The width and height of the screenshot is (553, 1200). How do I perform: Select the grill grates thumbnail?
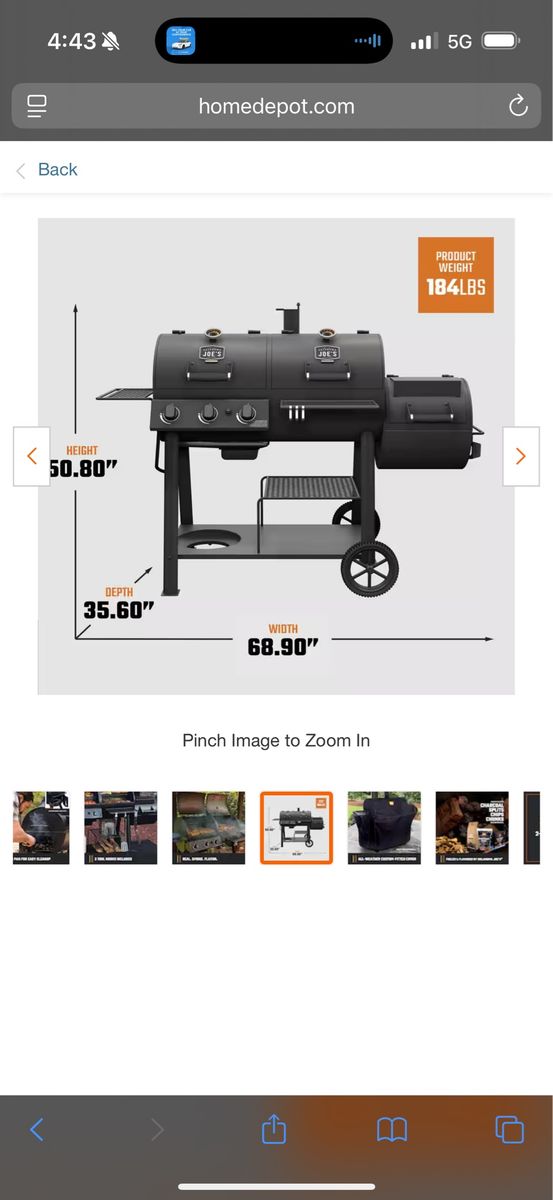120,828
